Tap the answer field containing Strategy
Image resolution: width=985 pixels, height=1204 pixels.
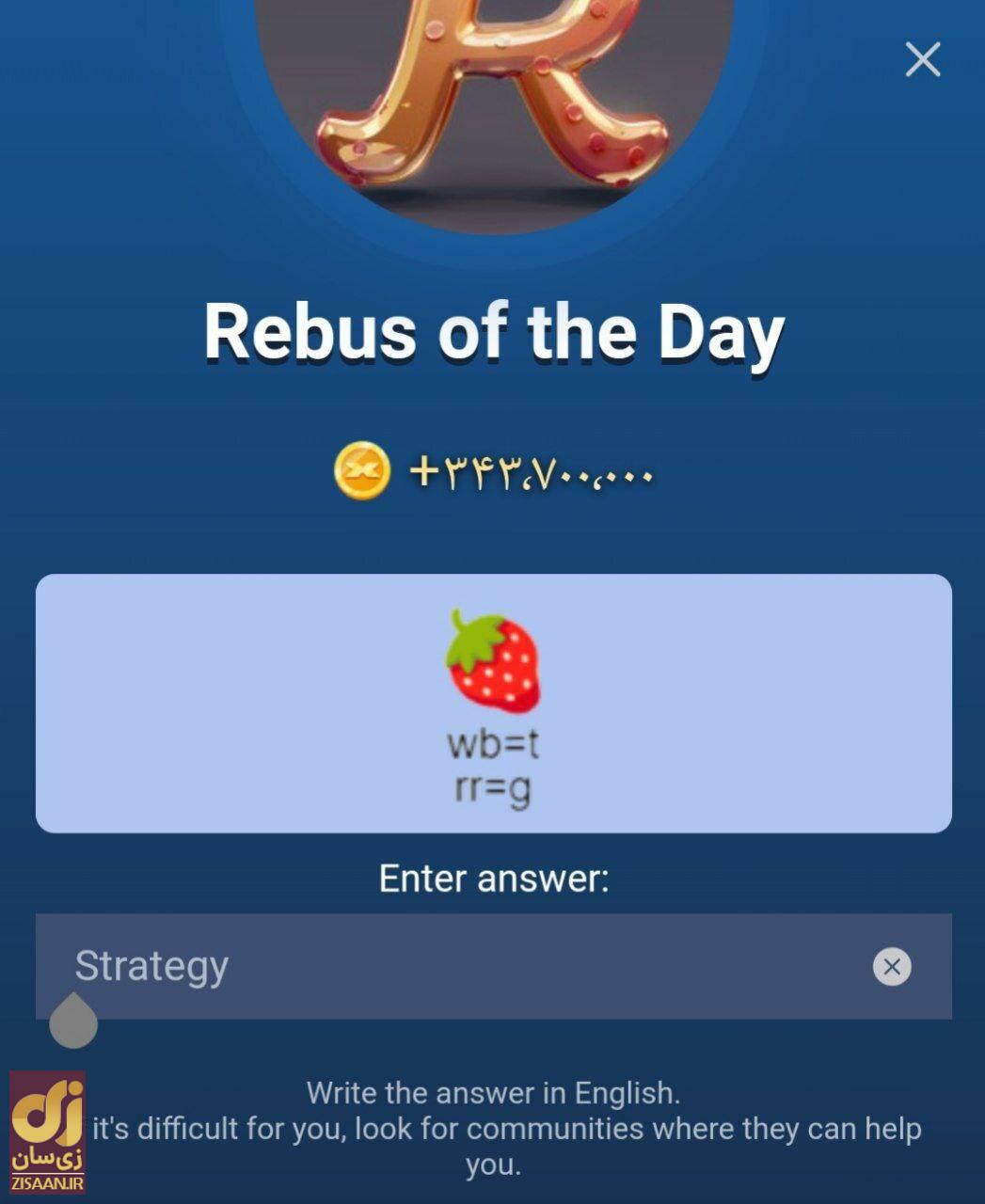coord(452,966)
